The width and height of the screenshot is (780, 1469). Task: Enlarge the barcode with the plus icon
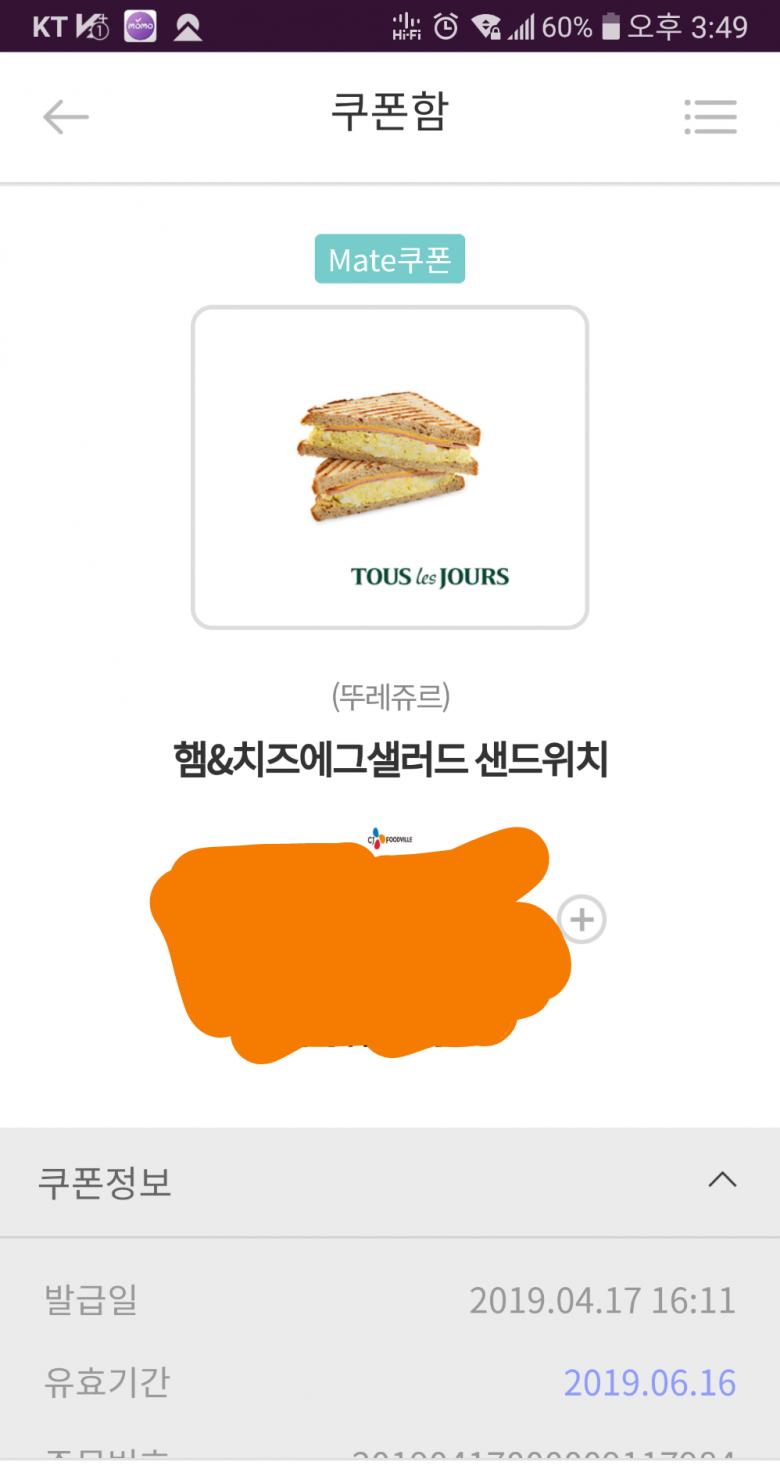click(x=582, y=919)
